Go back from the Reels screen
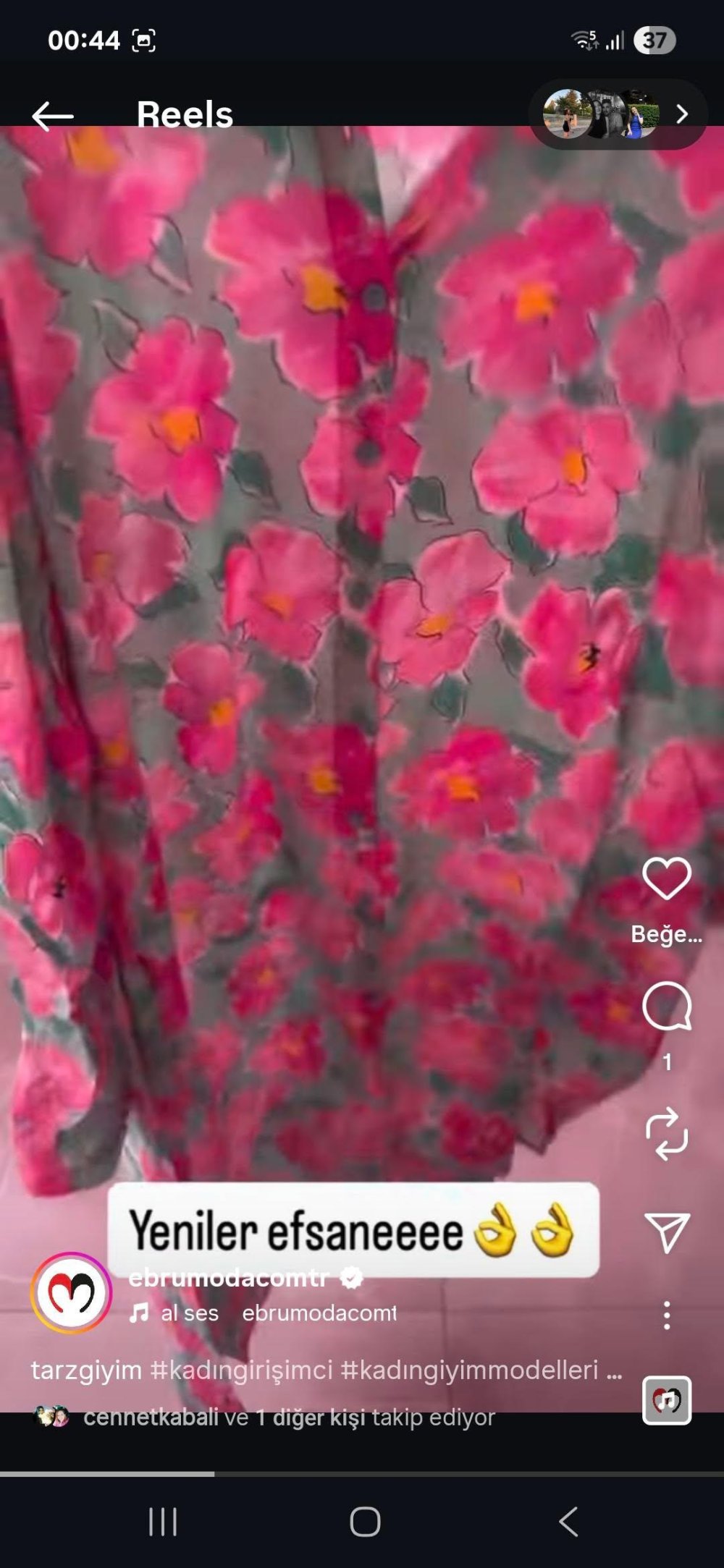724x1568 pixels. point(53,116)
